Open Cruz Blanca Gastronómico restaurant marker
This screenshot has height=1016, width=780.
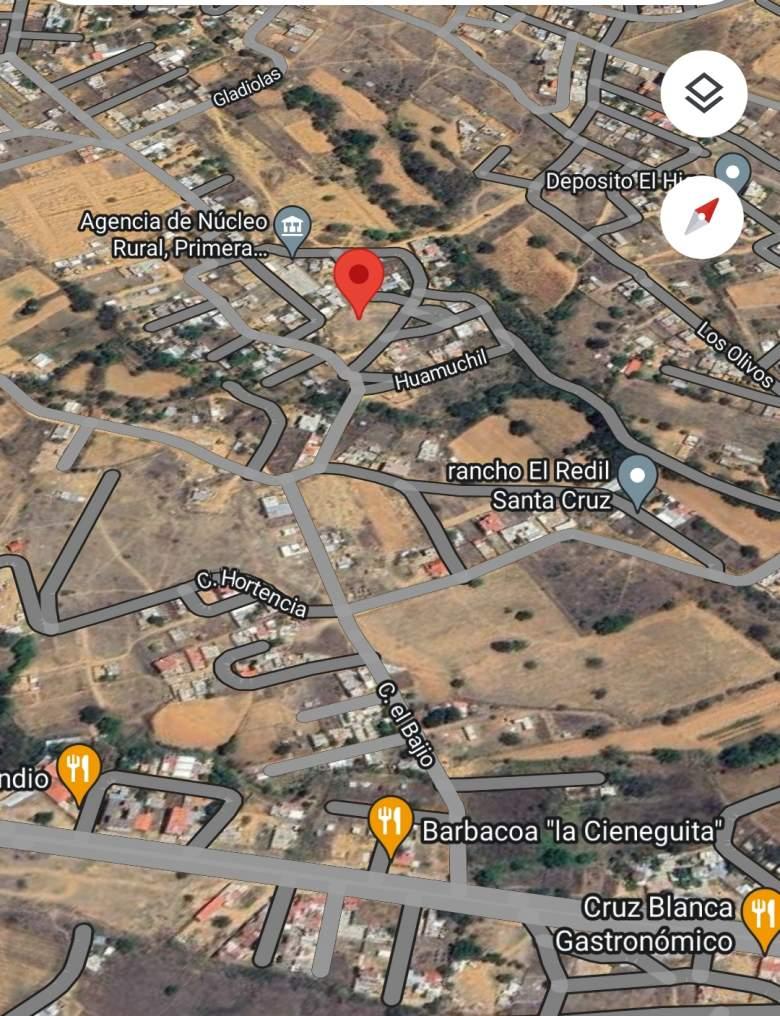click(x=763, y=914)
